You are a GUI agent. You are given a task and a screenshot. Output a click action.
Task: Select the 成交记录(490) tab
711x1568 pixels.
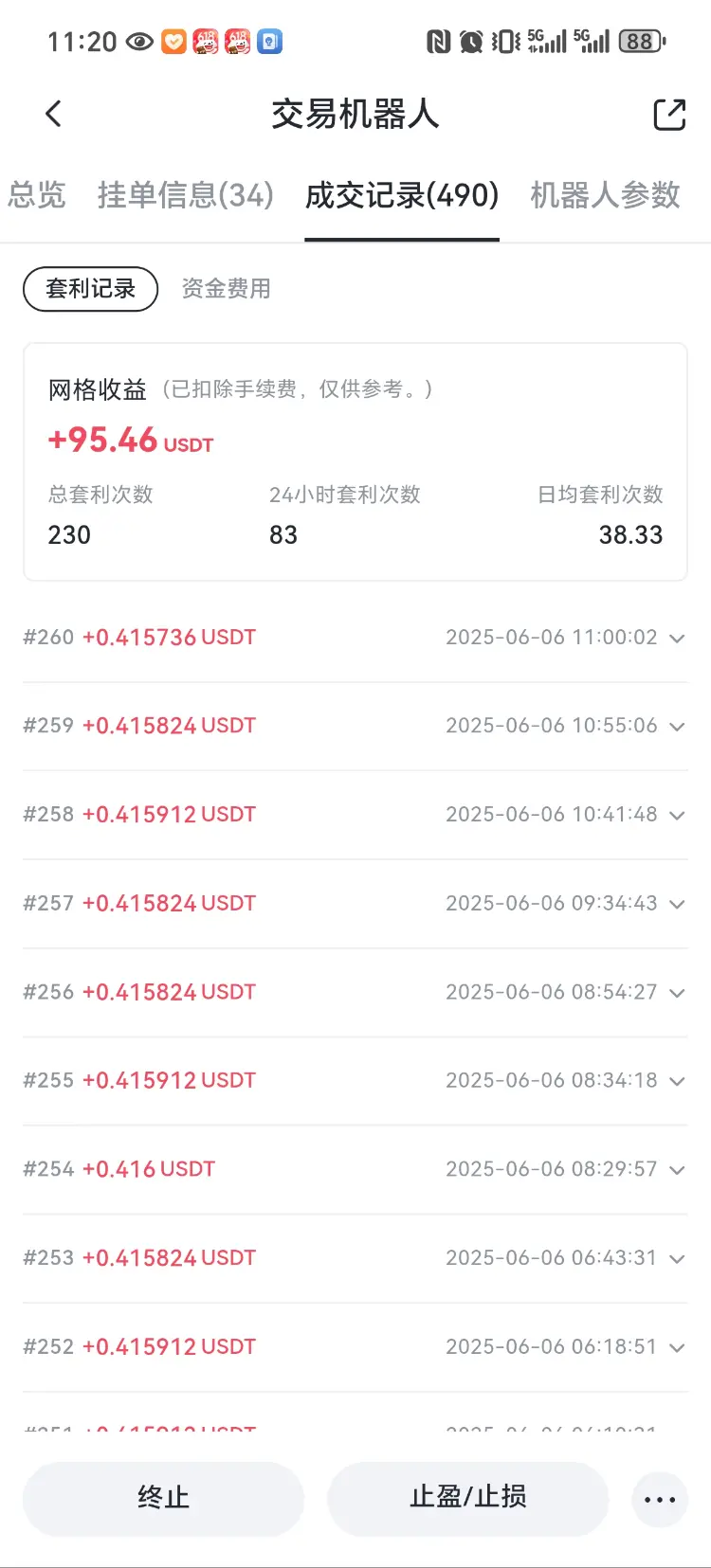point(402,195)
